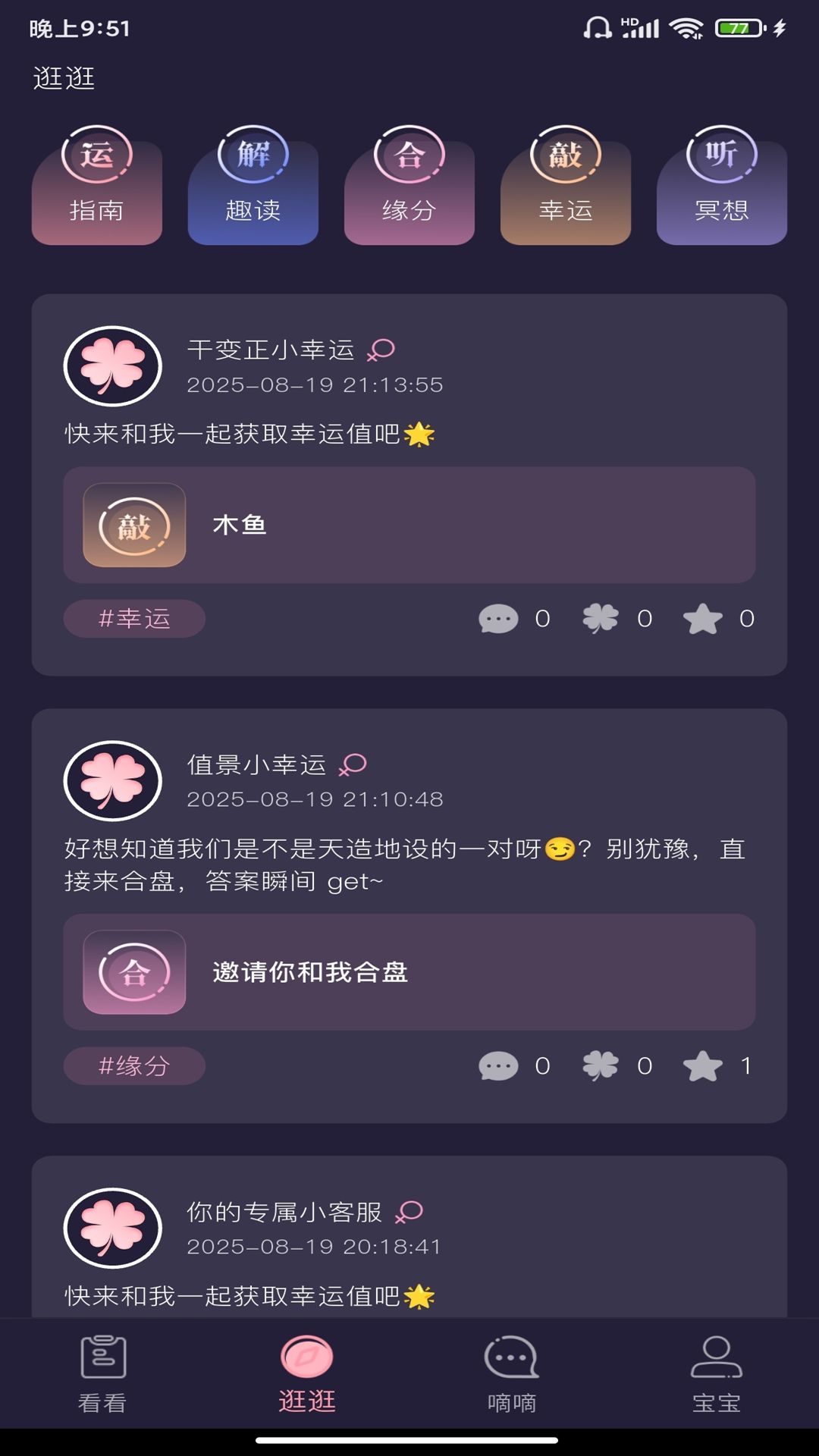Image resolution: width=819 pixels, height=1456 pixels.
Task: Open the 趣读 category tile
Action: click(253, 185)
